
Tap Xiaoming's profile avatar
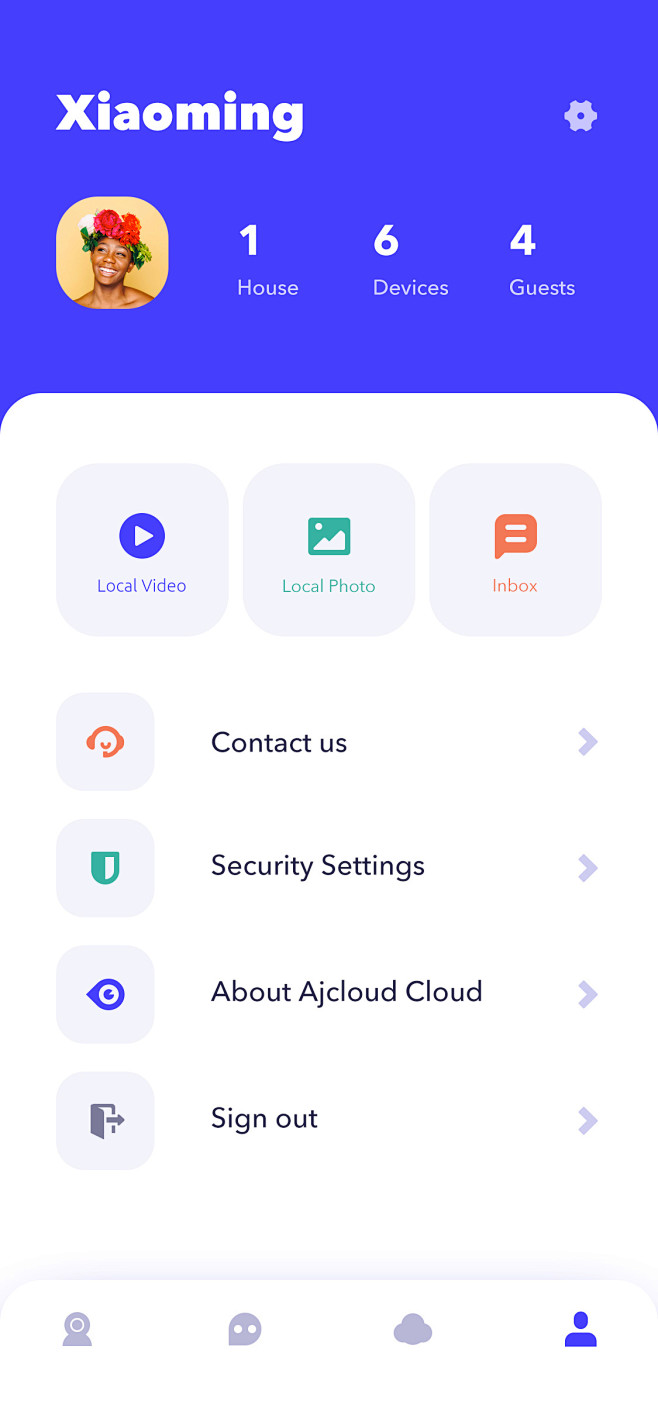click(x=112, y=253)
